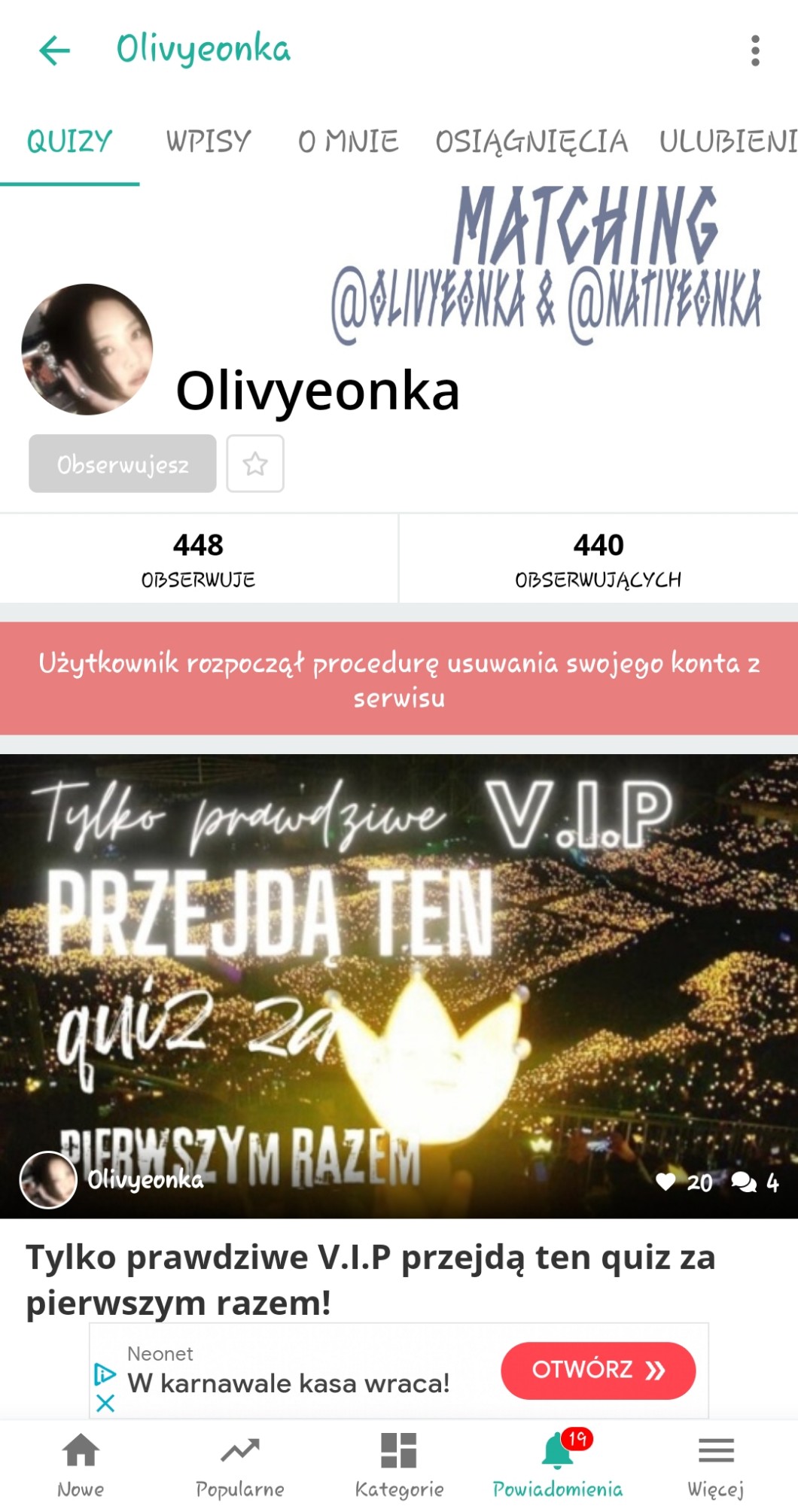View the 448 OBSERWUJE list

(x=199, y=558)
